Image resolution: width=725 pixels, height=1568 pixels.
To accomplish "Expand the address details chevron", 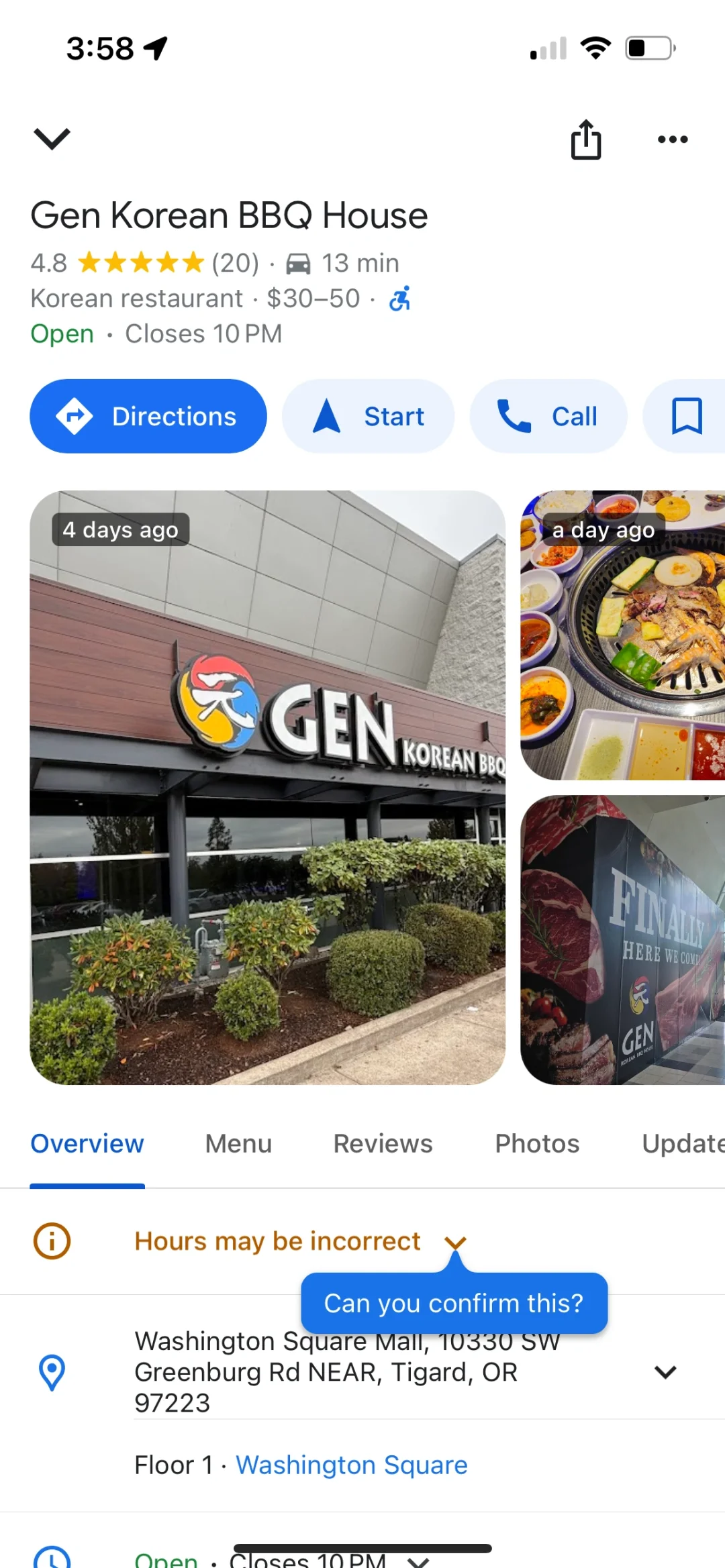I will point(665,1372).
